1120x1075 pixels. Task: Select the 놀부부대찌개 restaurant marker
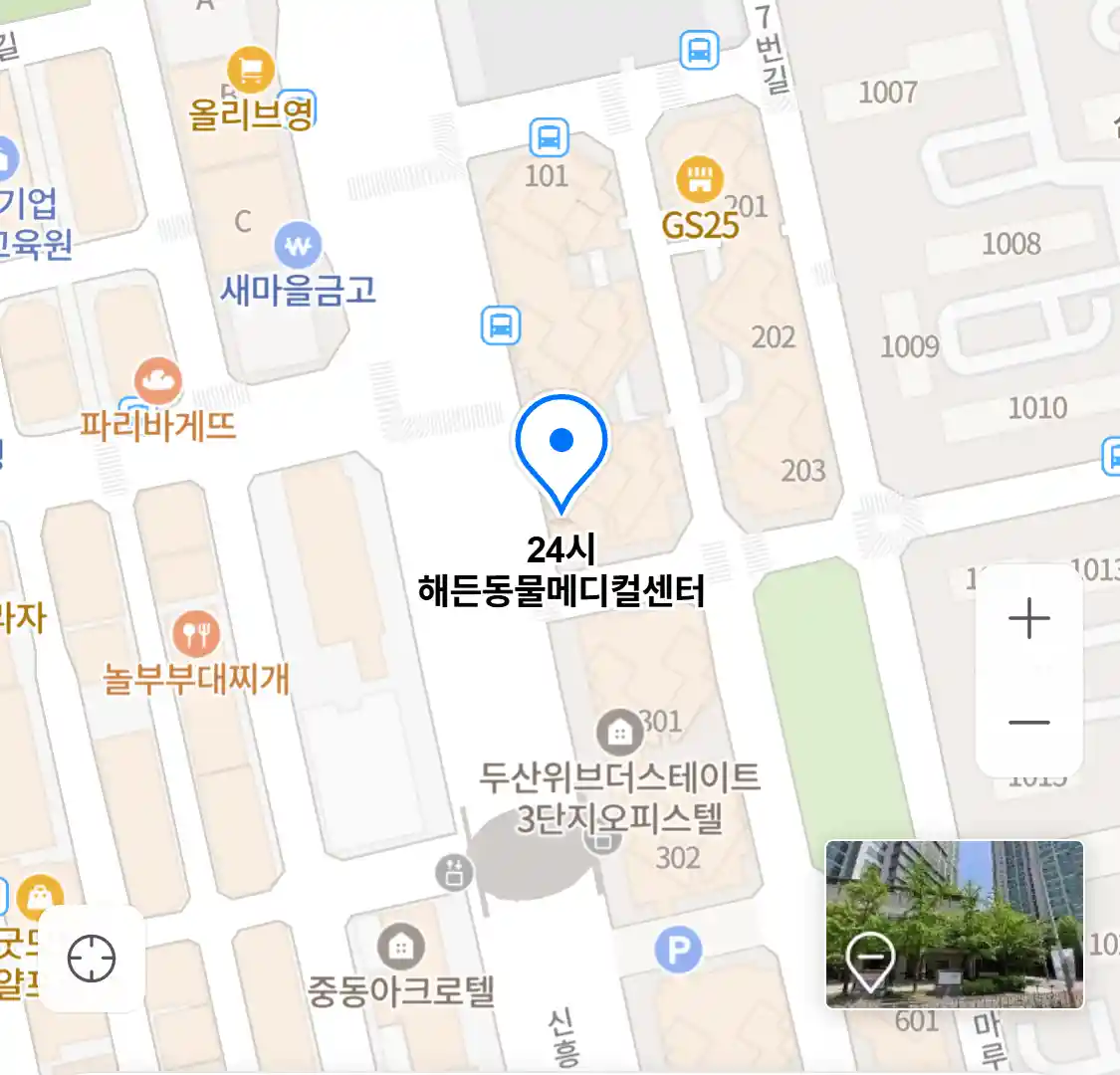tap(196, 633)
